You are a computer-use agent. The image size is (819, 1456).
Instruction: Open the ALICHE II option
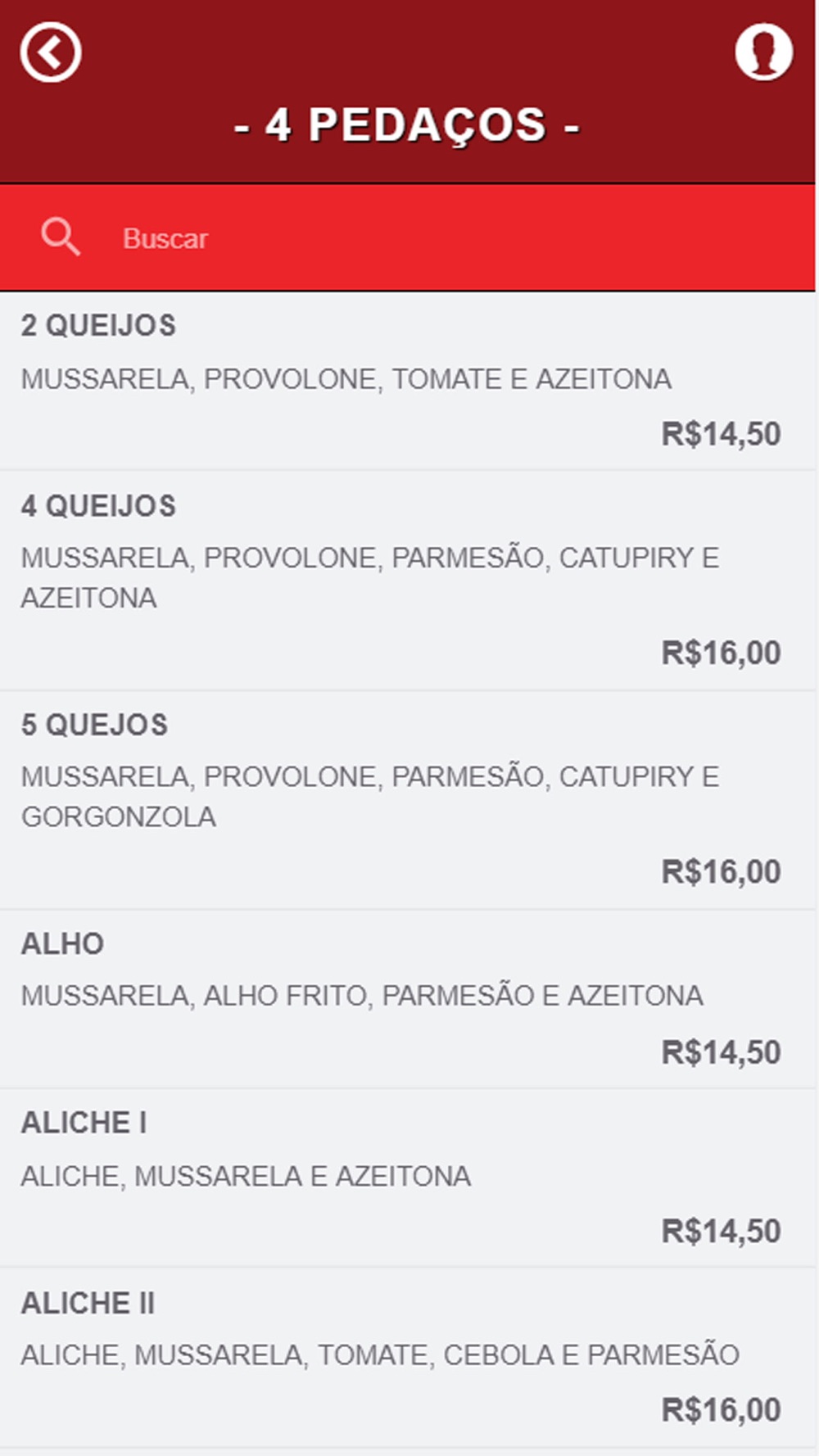coord(408,1357)
